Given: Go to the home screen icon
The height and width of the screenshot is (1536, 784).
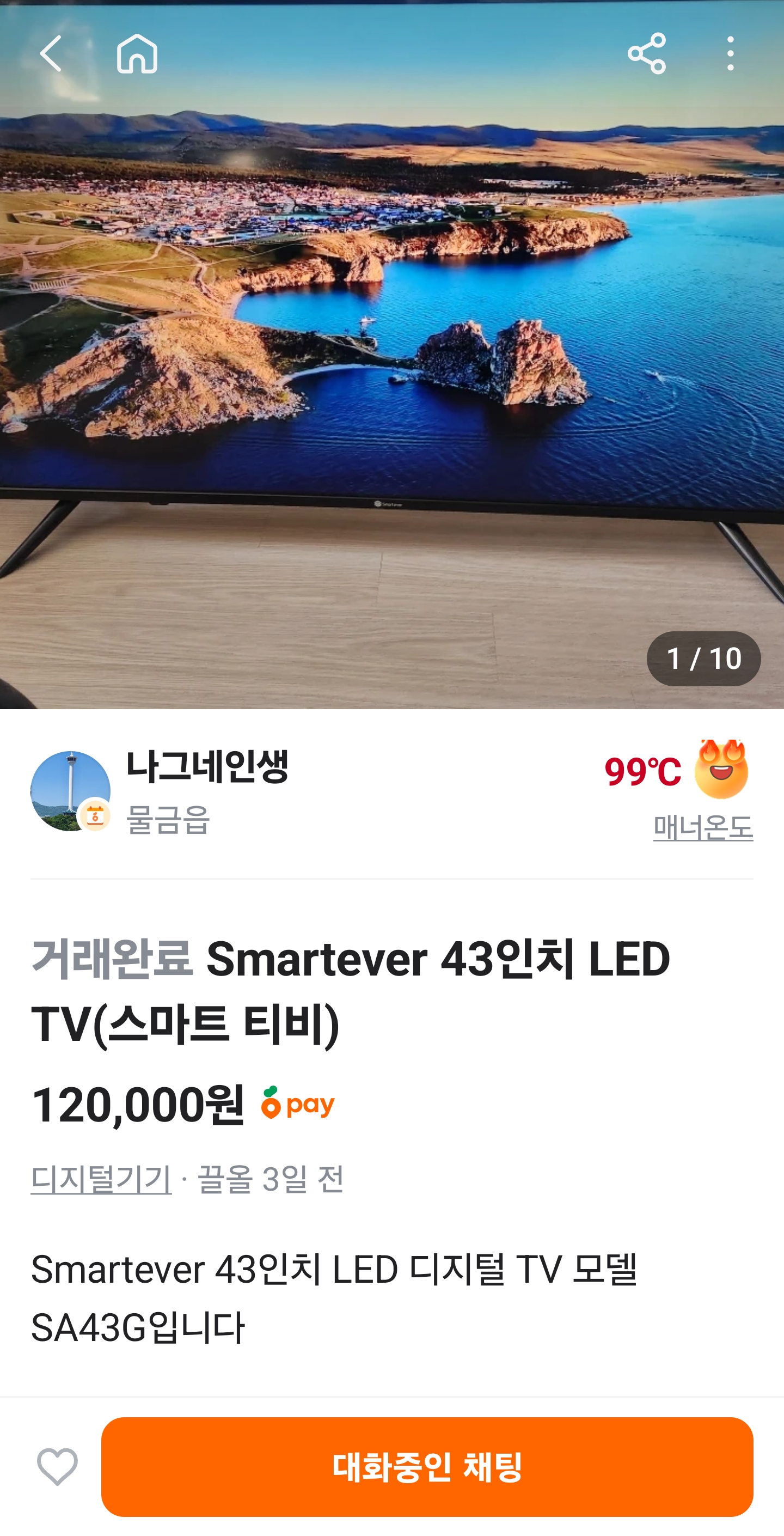Looking at the screenshot, I should click(x=137, y=54).
